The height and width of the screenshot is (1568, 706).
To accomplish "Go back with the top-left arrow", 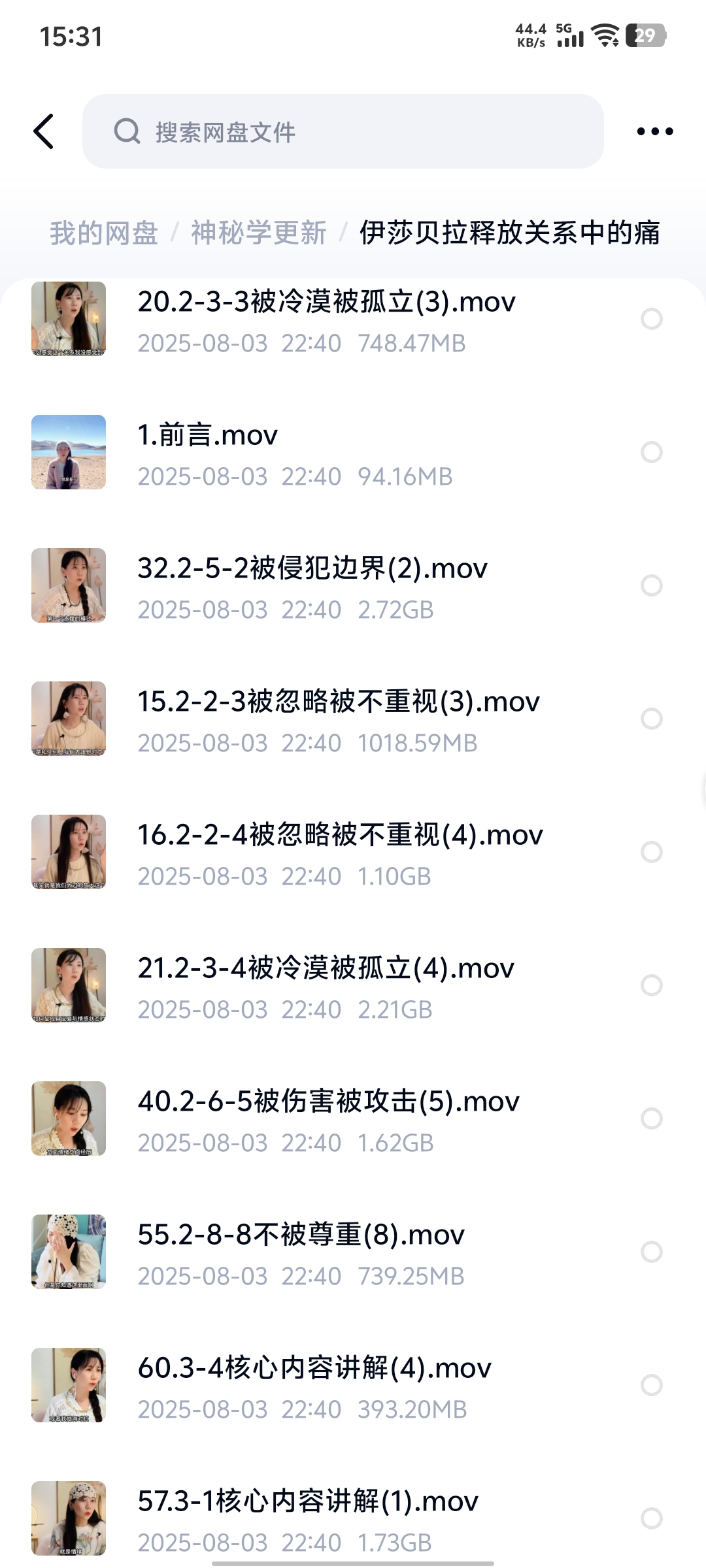I will 44,131.
